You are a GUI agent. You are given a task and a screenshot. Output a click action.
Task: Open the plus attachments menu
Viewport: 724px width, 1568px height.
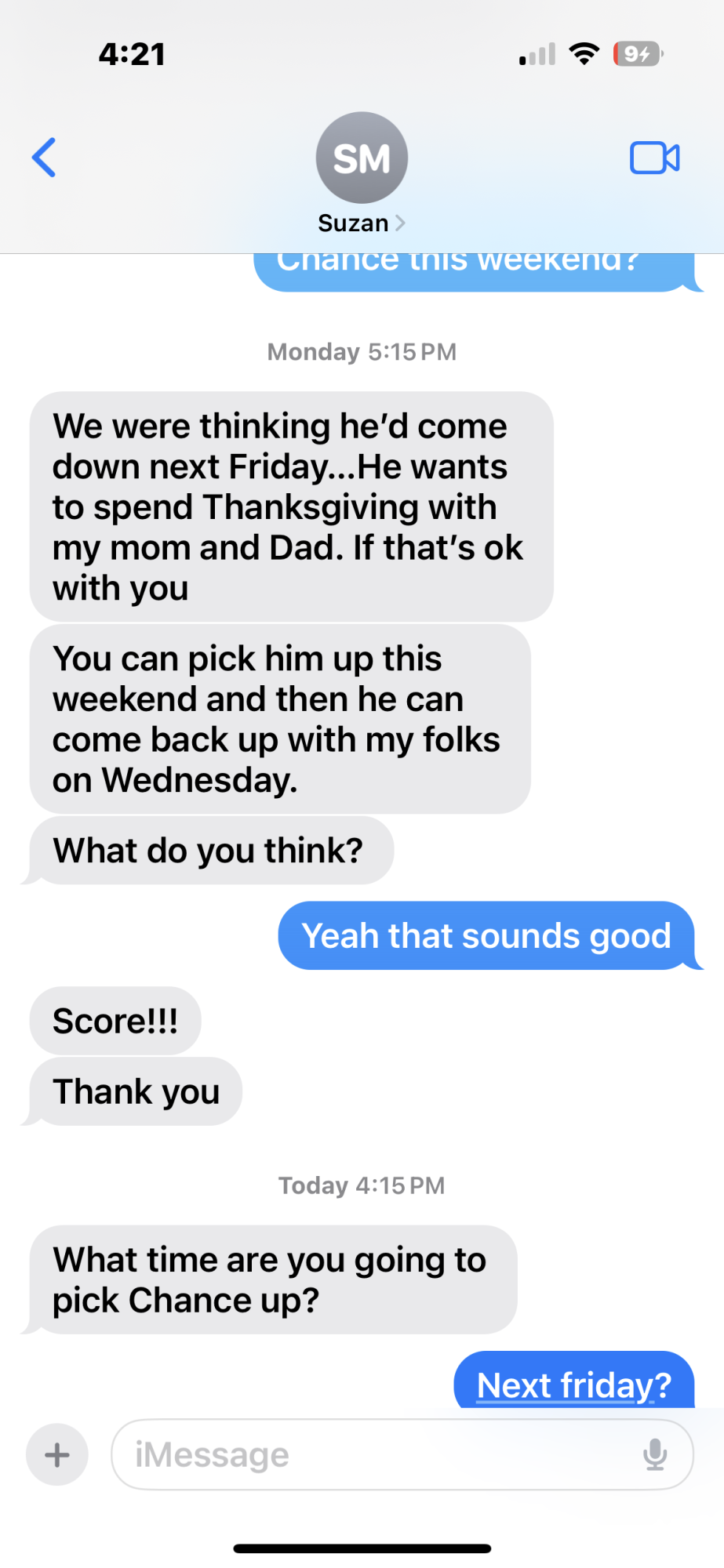click(x=57, y=1455)
